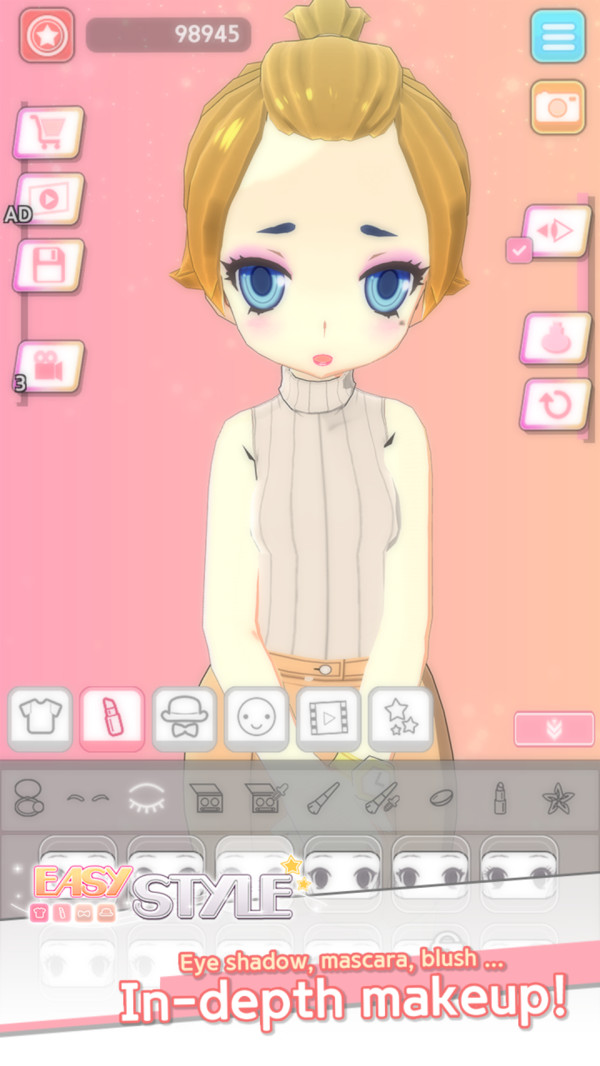Switch to the clothing shirt tab
The image size is (600, 1066).
[40, 718]
